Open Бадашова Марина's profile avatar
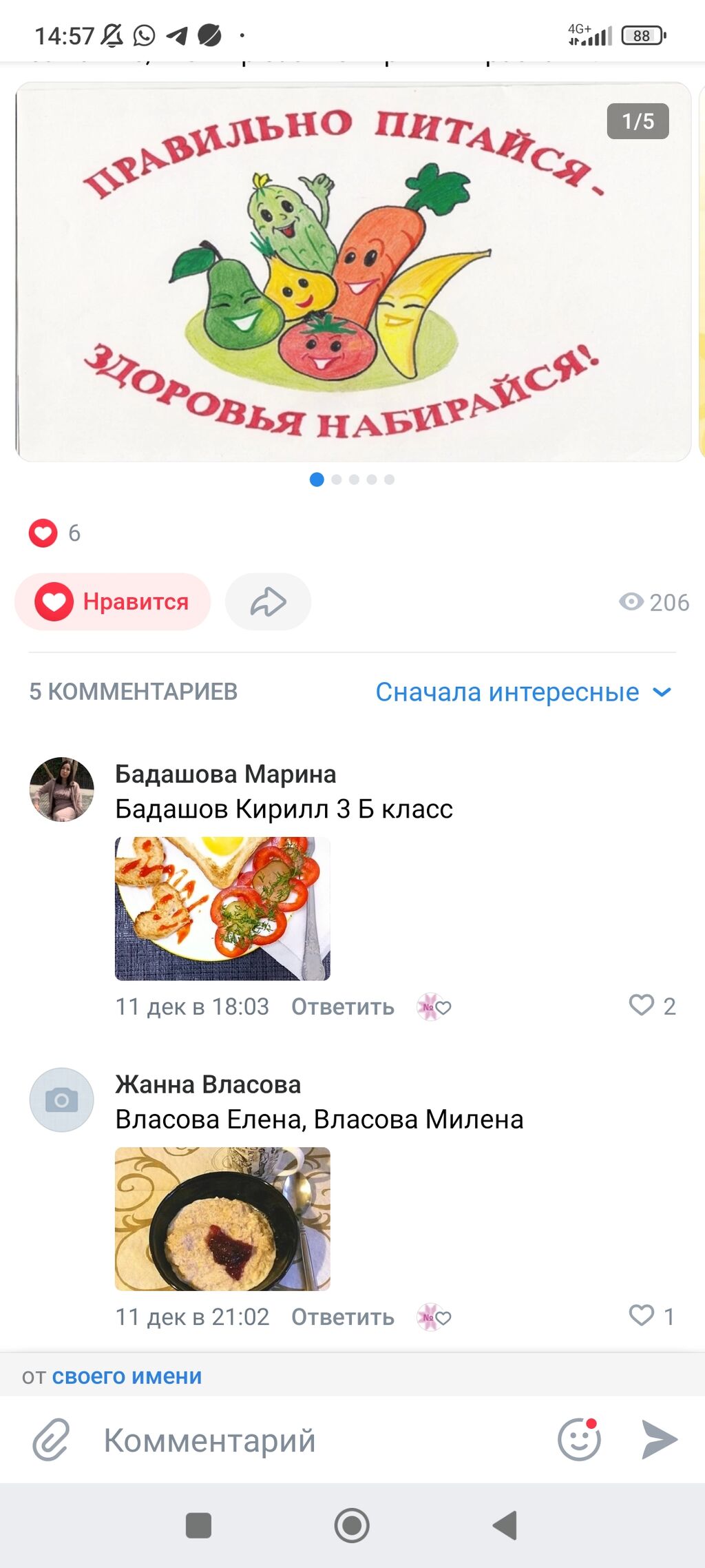This screenshot has width=705, height=1568. [x=61, y=790]
